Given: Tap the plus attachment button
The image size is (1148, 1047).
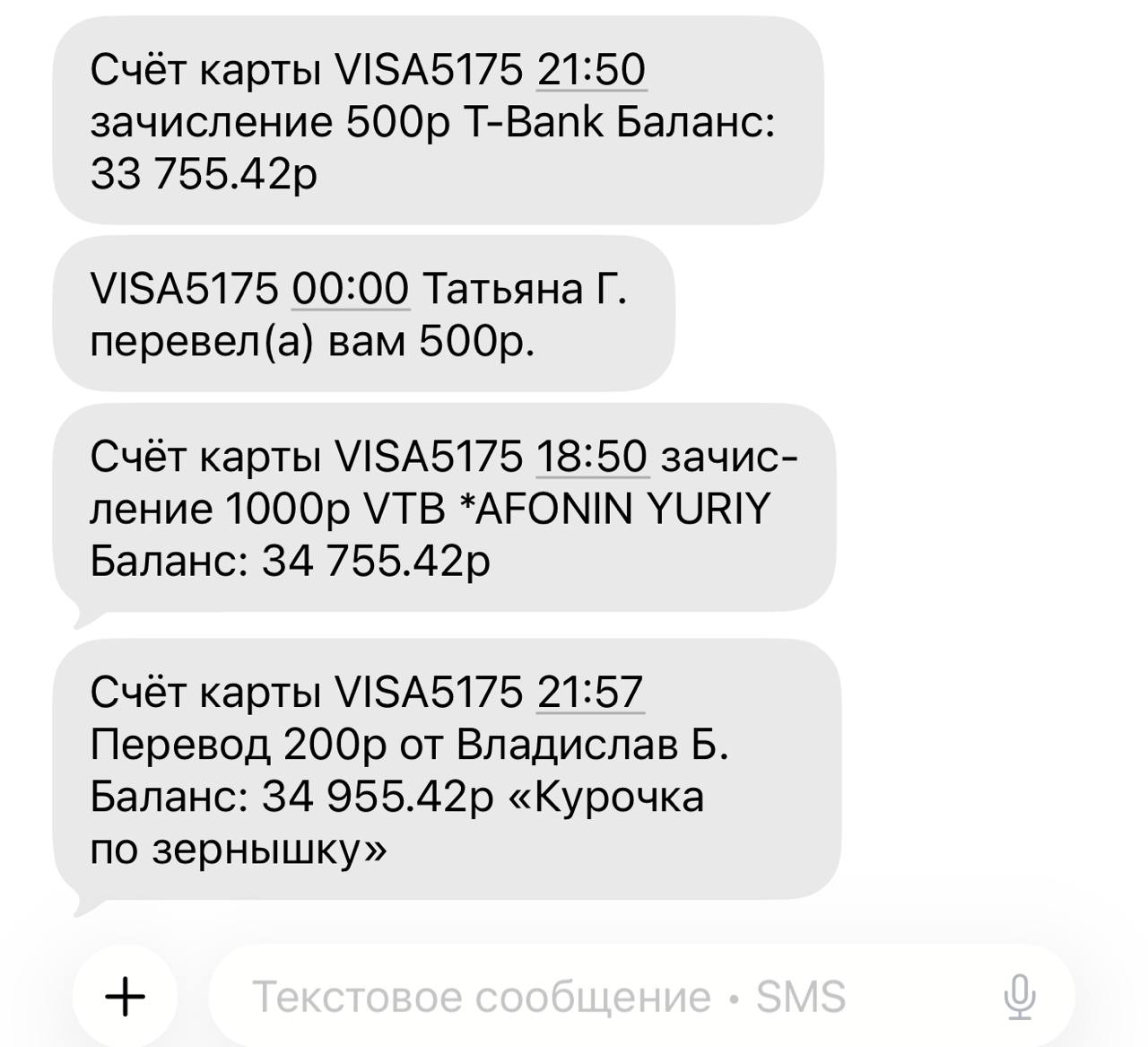Looking at the screenshot, I should (126, 997).
